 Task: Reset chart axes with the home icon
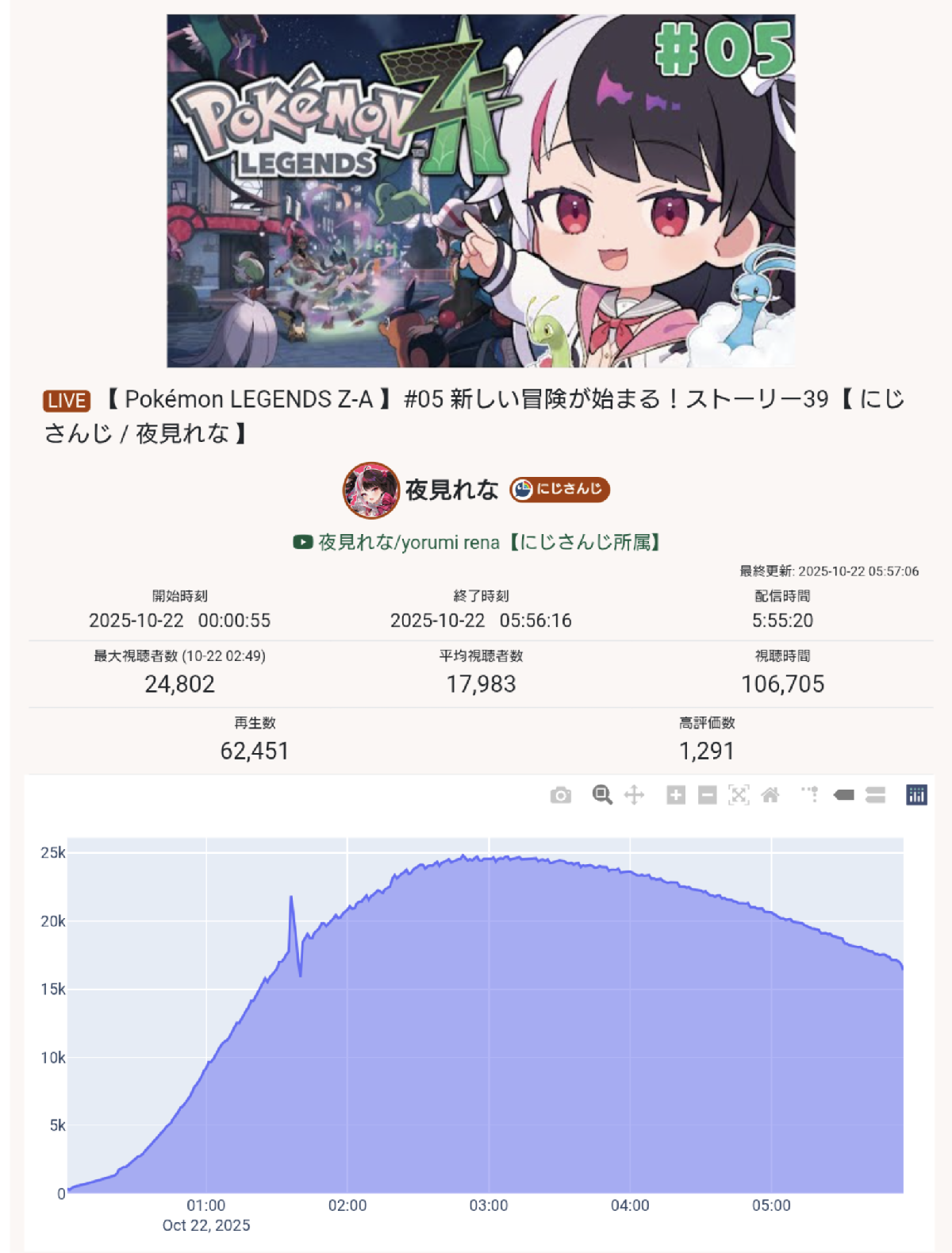(x=770, y=795)
